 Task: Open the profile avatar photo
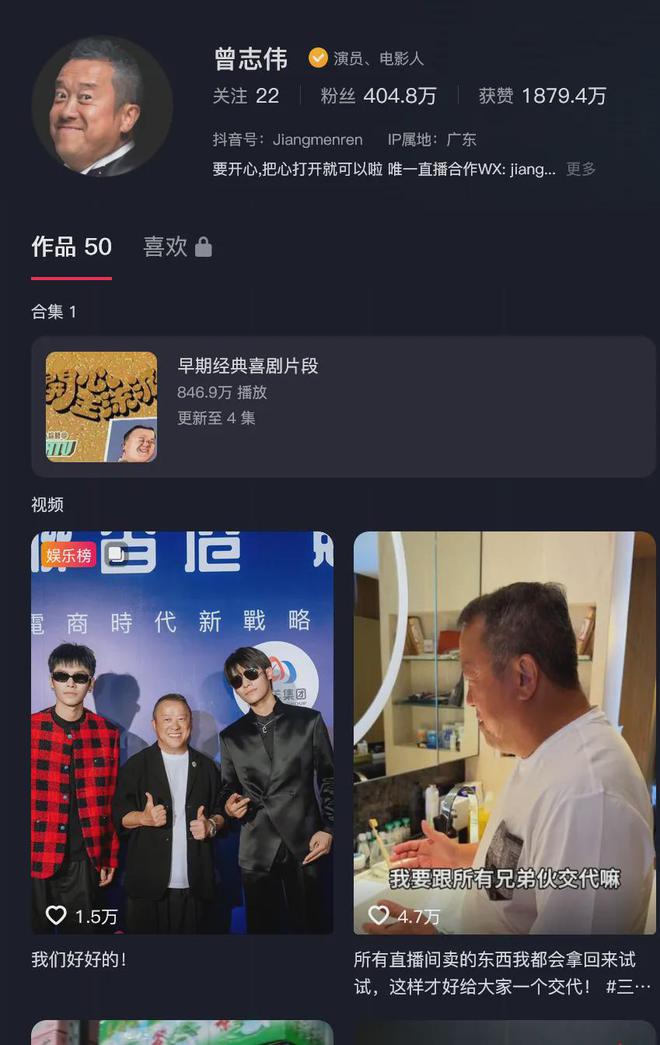click(102, 106)
